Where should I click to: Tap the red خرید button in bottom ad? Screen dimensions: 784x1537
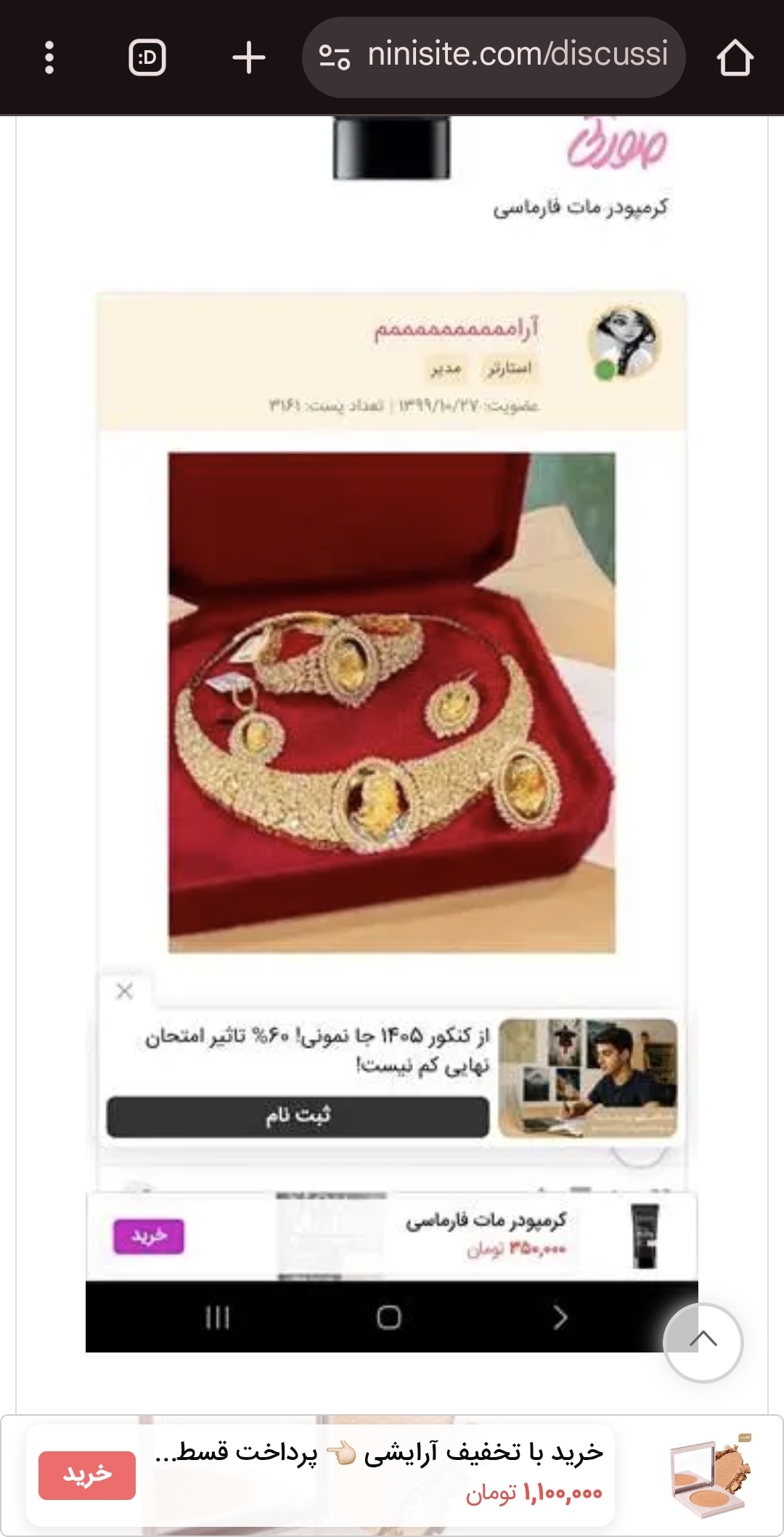87,1475
